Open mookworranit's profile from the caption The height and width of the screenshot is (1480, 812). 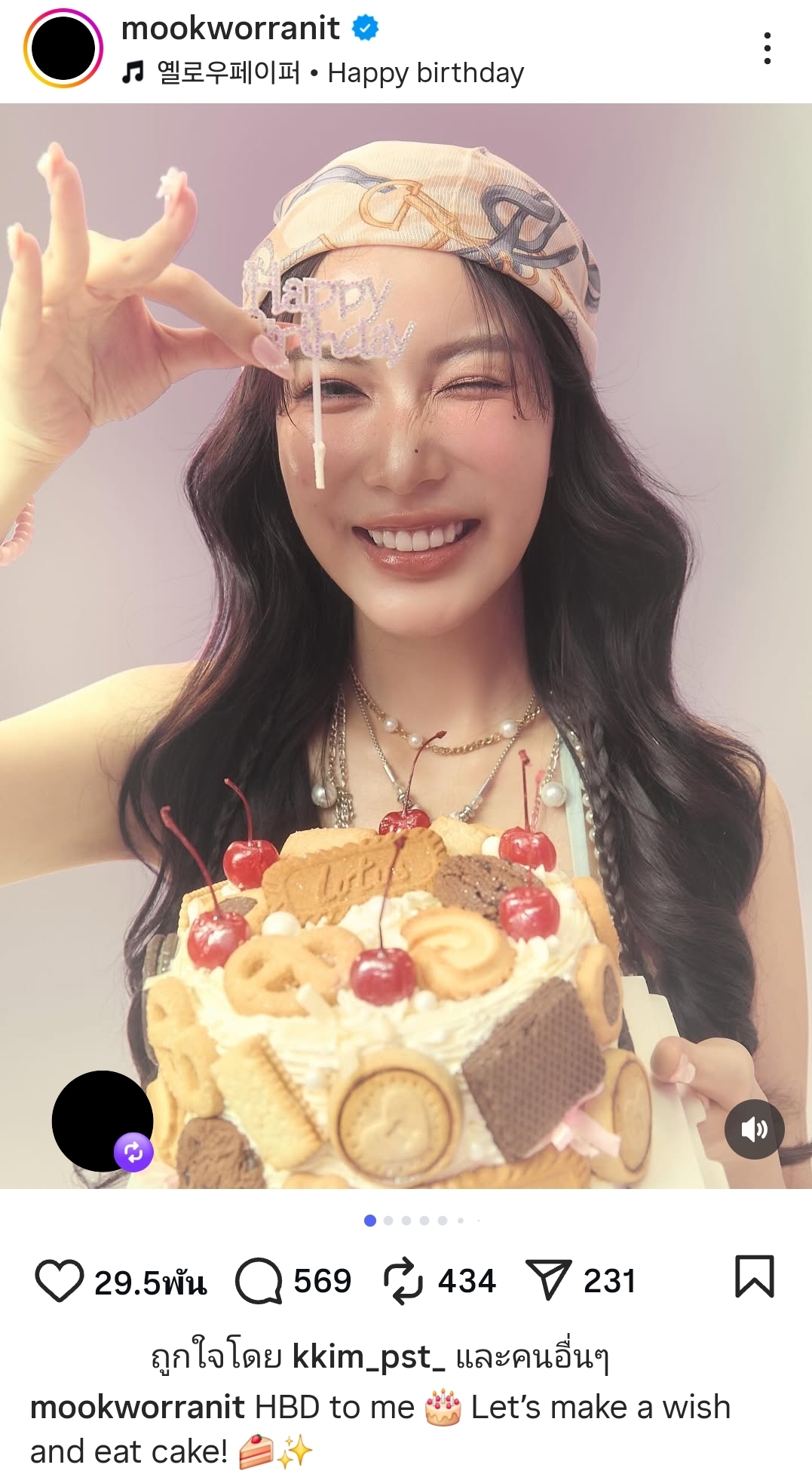tap(137, 1408)
